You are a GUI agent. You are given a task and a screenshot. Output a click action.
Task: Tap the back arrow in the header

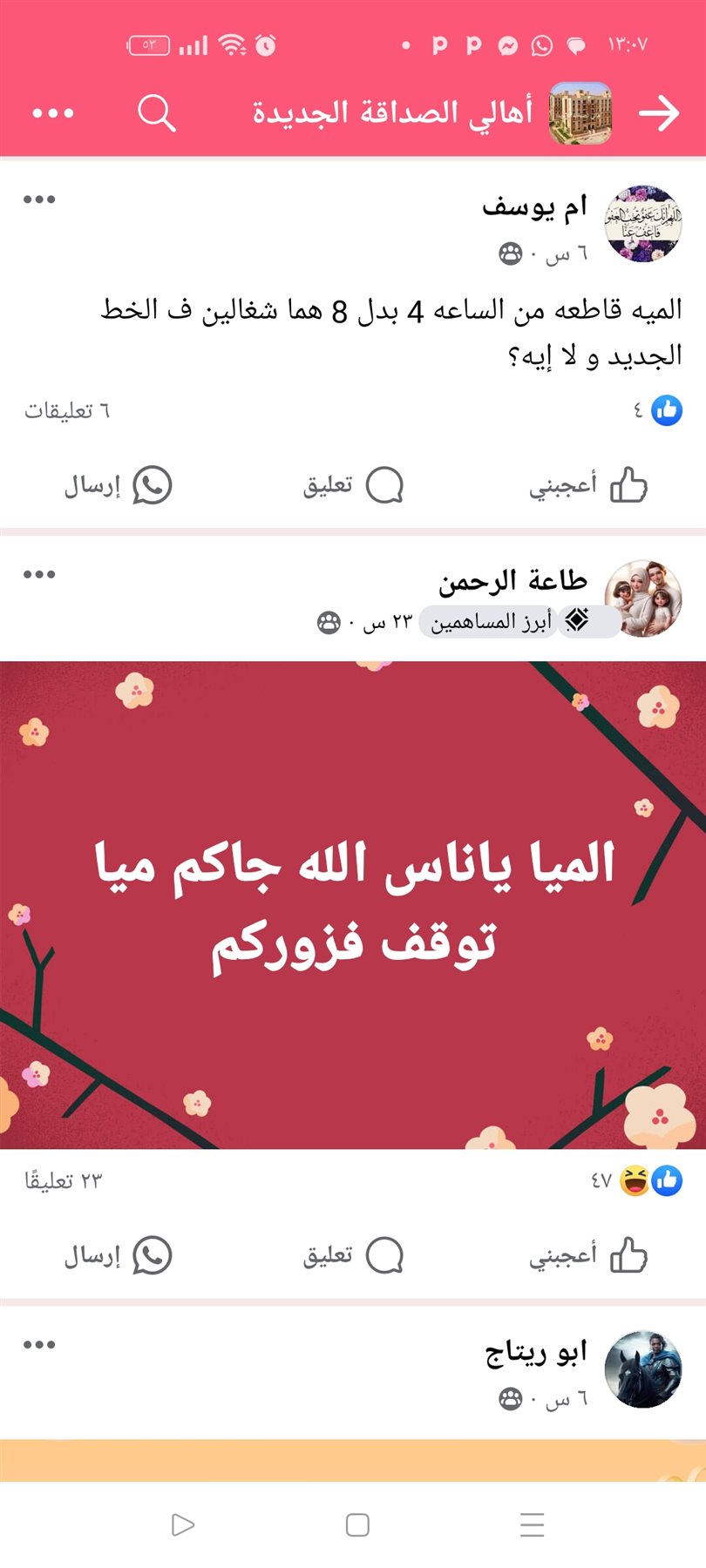pos(658,113)
